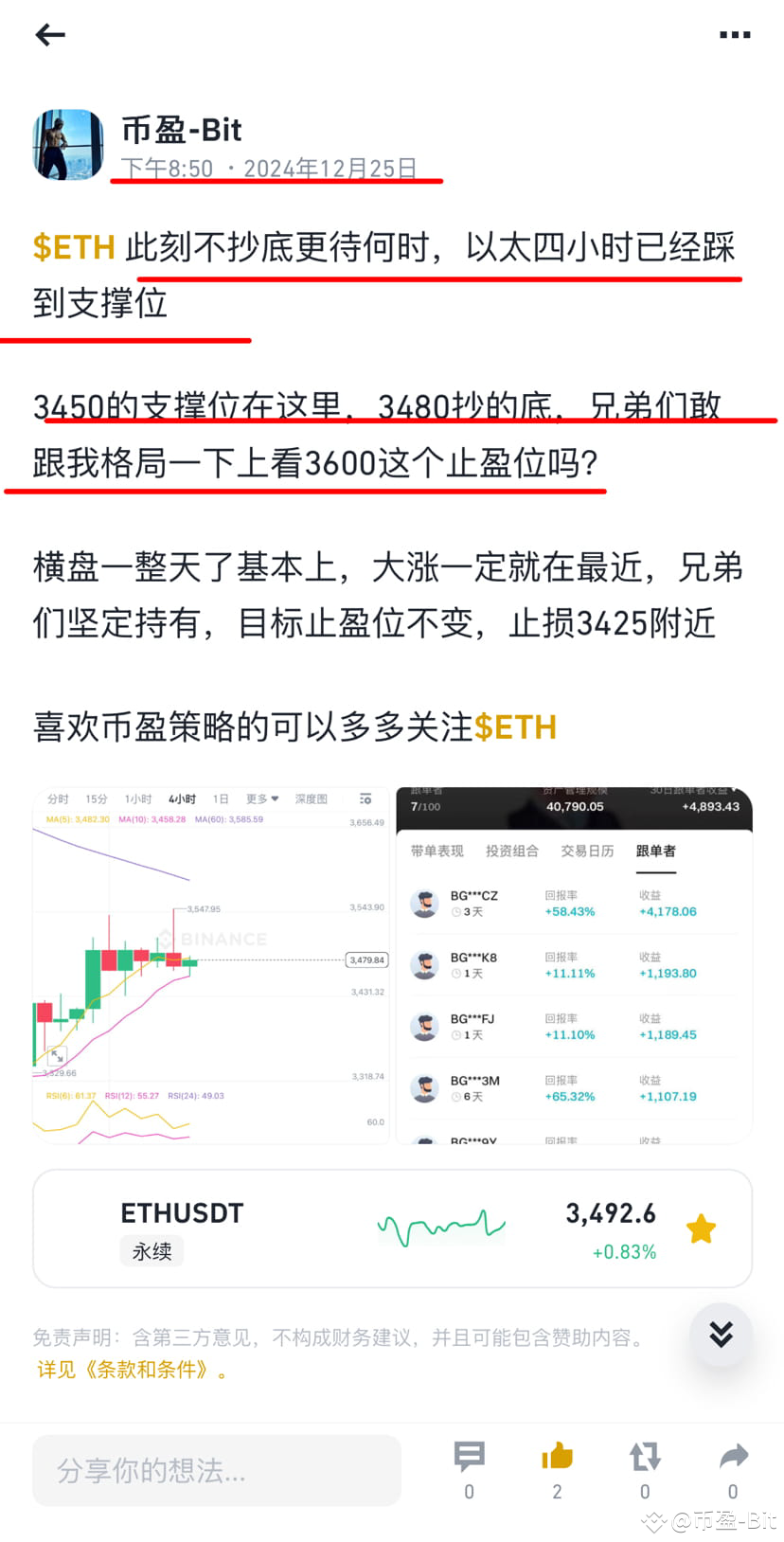
Task: Switch to the 4小时 timeframe tab
Action: (x=179, y=798)
